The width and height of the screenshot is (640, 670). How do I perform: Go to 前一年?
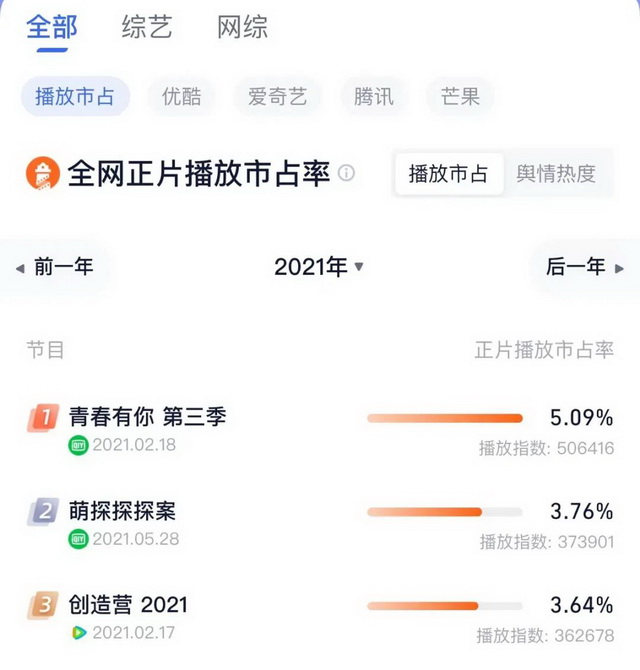pos(56,267)
